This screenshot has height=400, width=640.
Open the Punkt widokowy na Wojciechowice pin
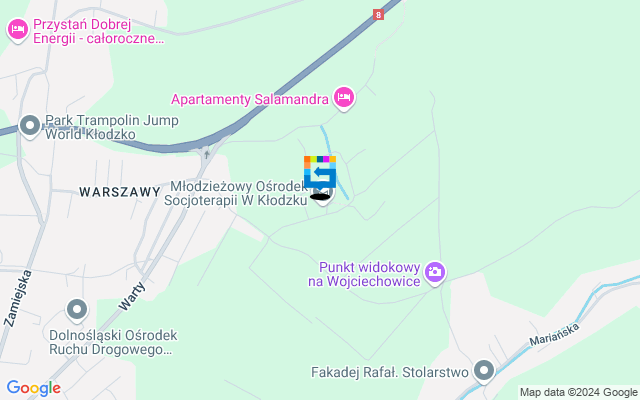(x=435, y=271)
